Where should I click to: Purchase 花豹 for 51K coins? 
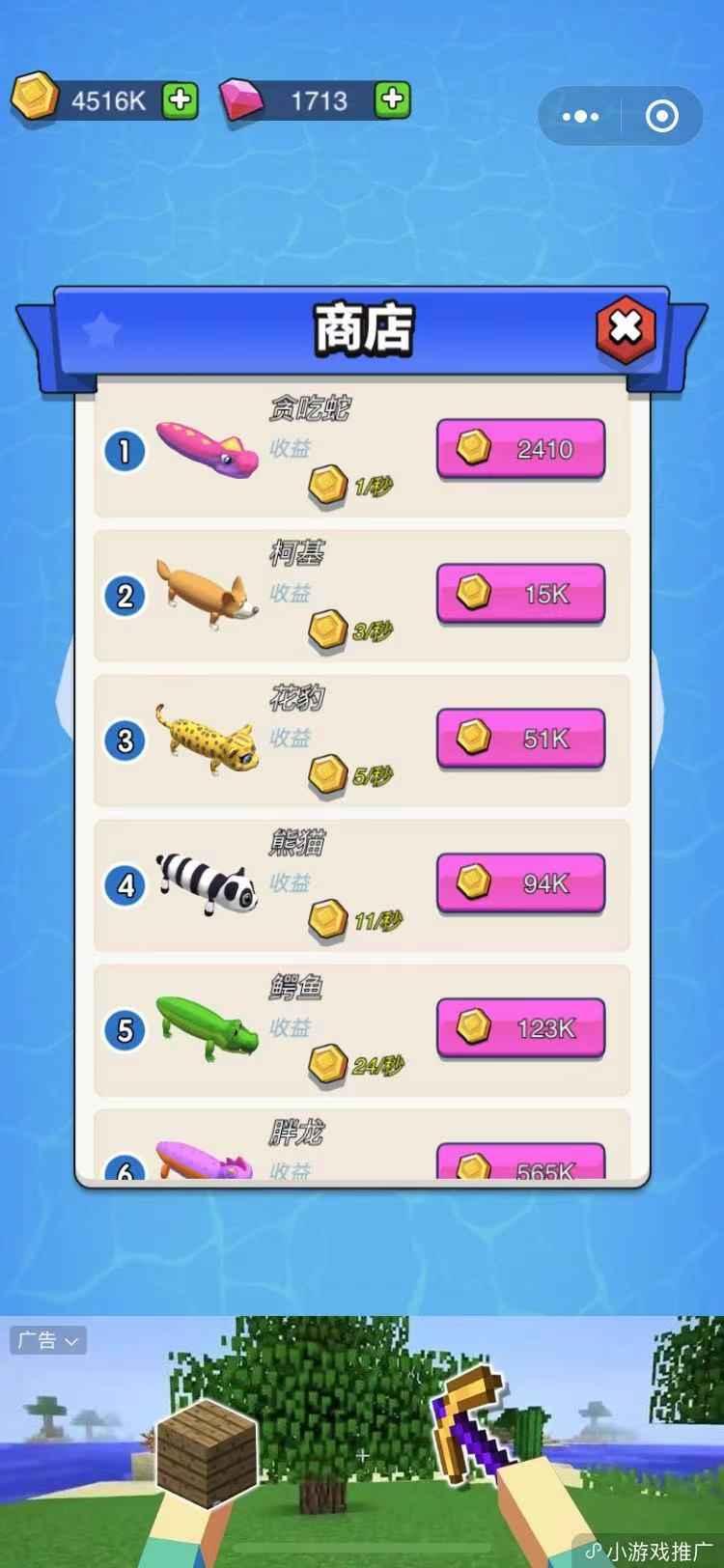[521, 739]
